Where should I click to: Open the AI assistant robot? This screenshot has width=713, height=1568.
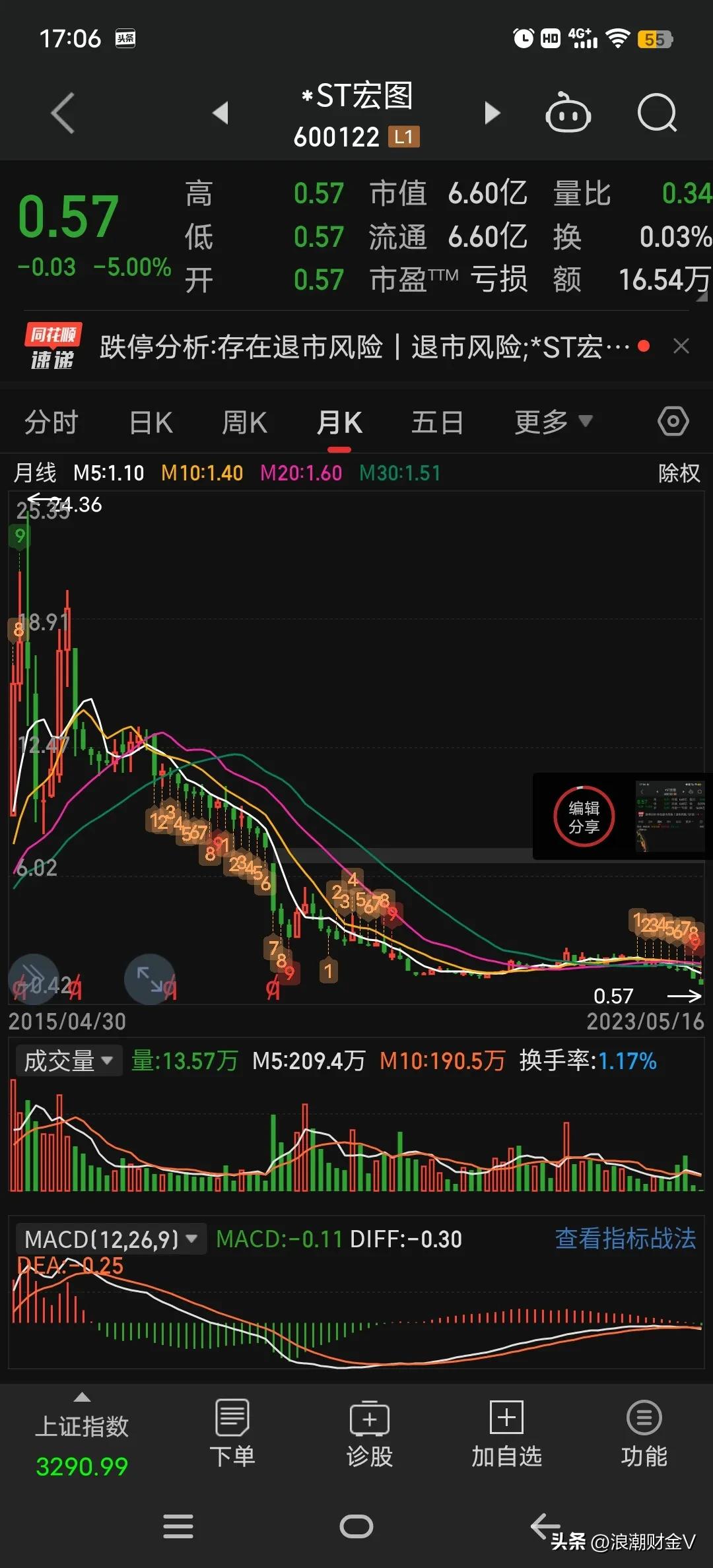(568, 113)
